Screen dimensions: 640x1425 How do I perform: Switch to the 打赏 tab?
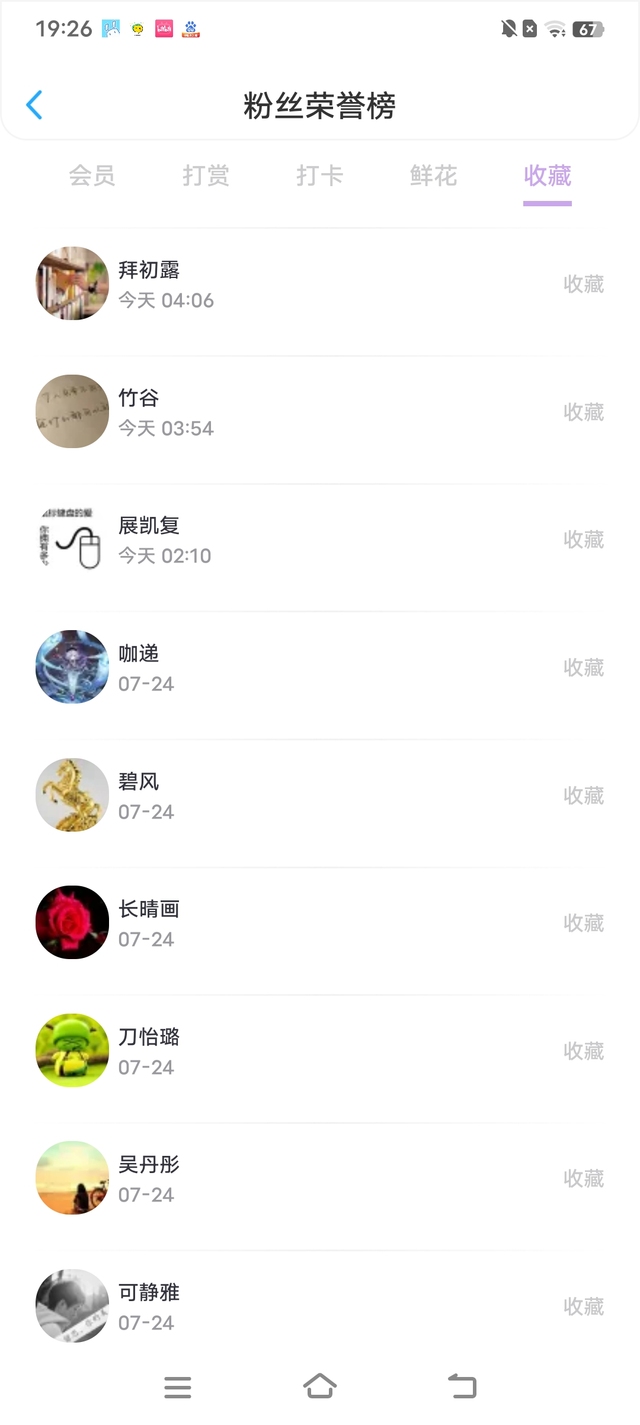pyautogui.click(x=206, y=176)
